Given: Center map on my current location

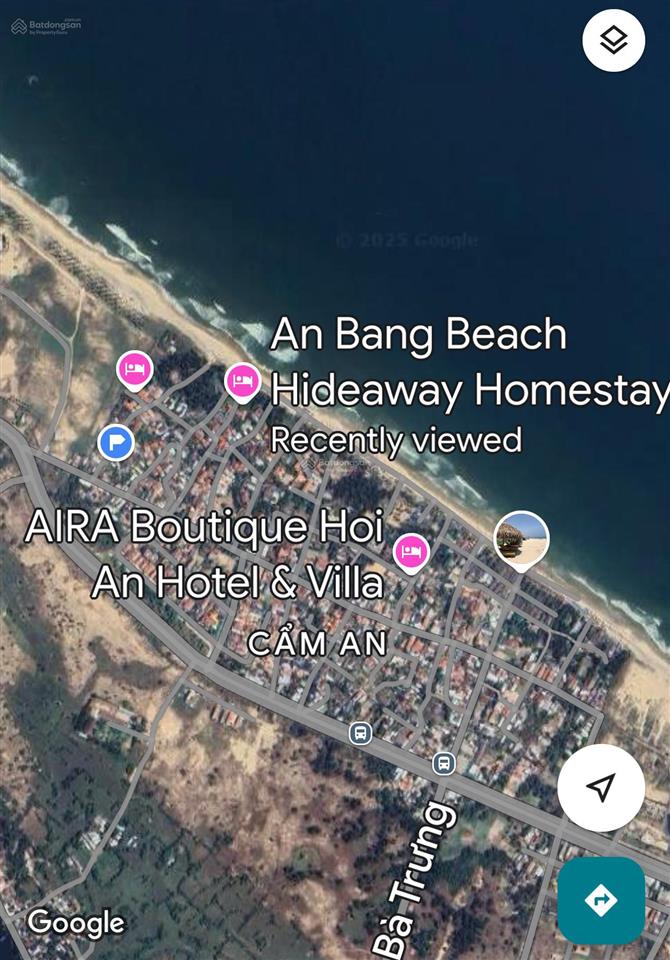Looking at the screenshot, I should [600, 788].
